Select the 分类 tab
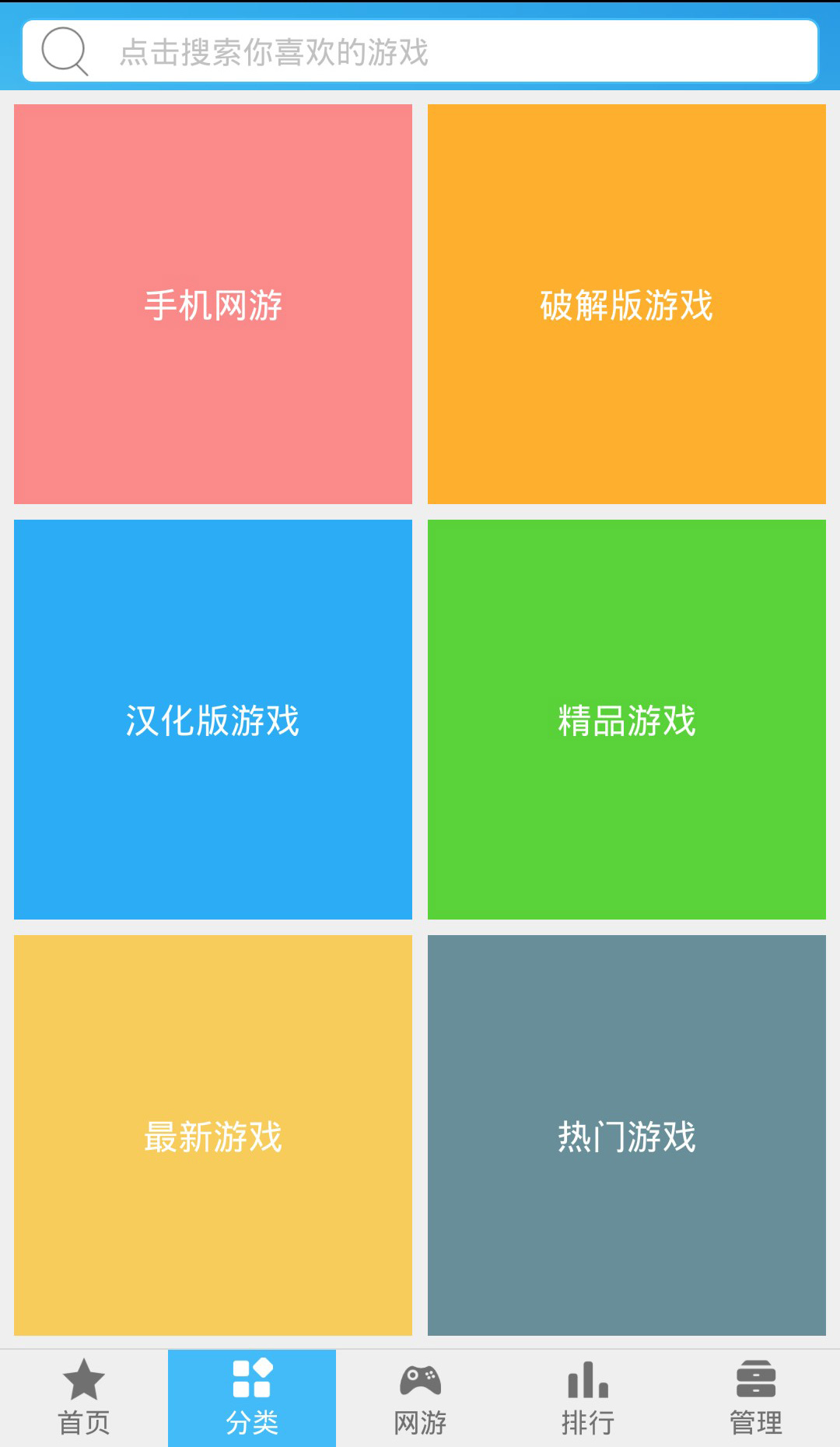840x1447 pixels. [x=252, y=1398]
